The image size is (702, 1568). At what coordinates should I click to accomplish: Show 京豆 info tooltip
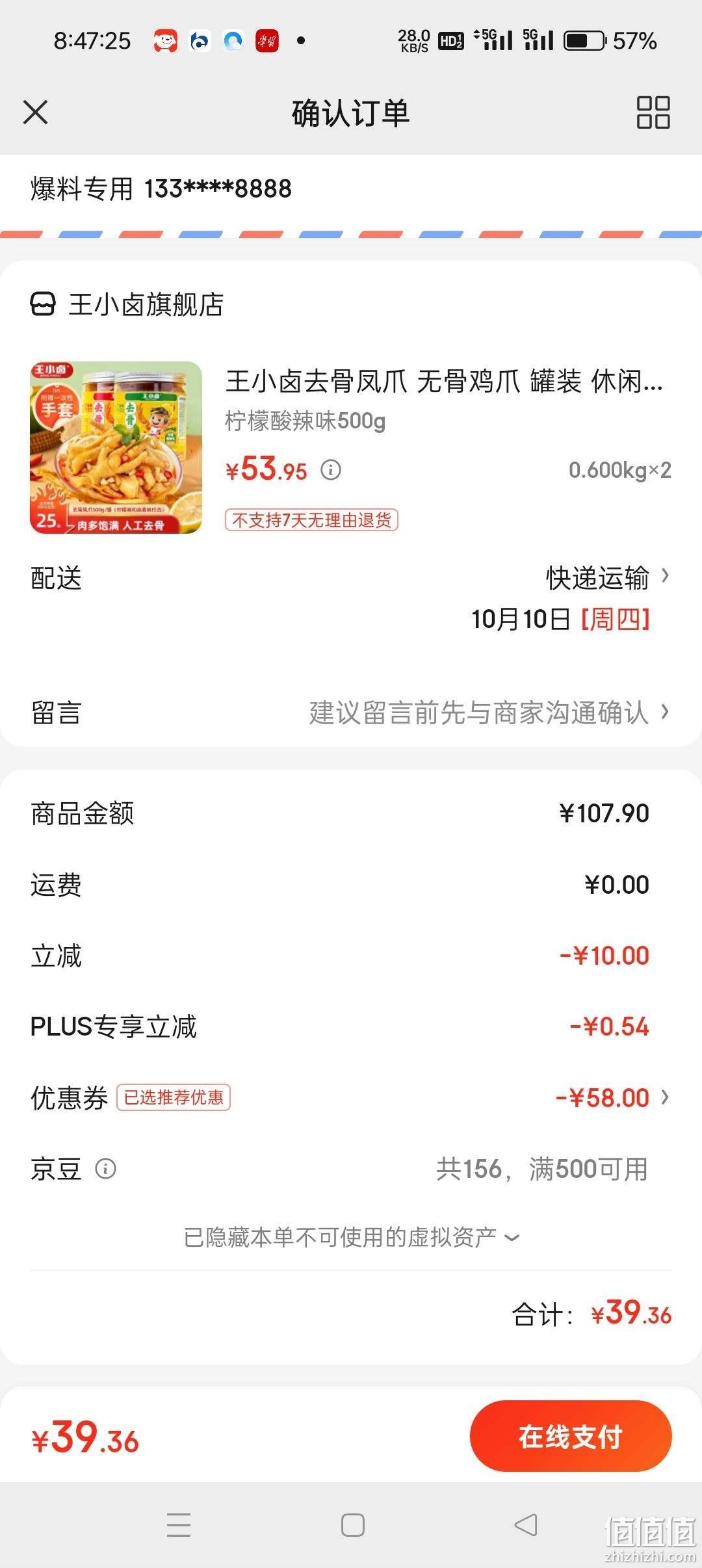pyautogui.click(x=106, y=1169)
